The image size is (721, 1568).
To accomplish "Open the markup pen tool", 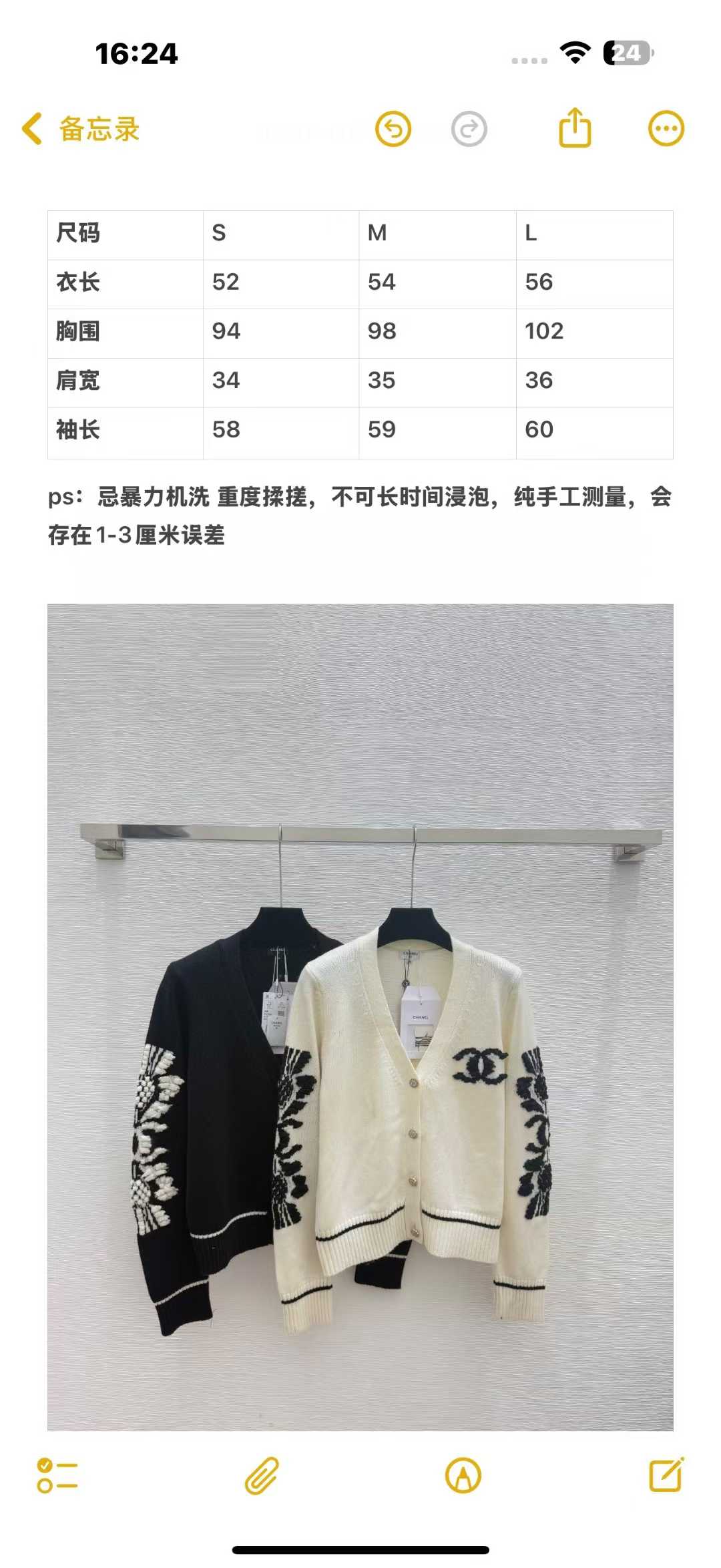I will (x=463, y=1475).
